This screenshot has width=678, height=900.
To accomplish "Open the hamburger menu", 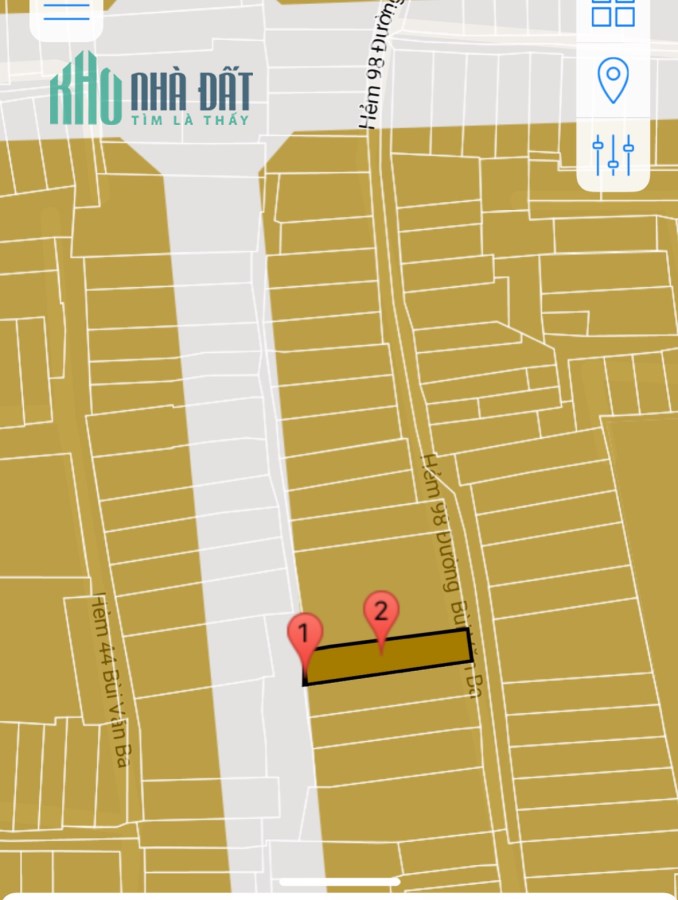I will [x=66, y=12].
